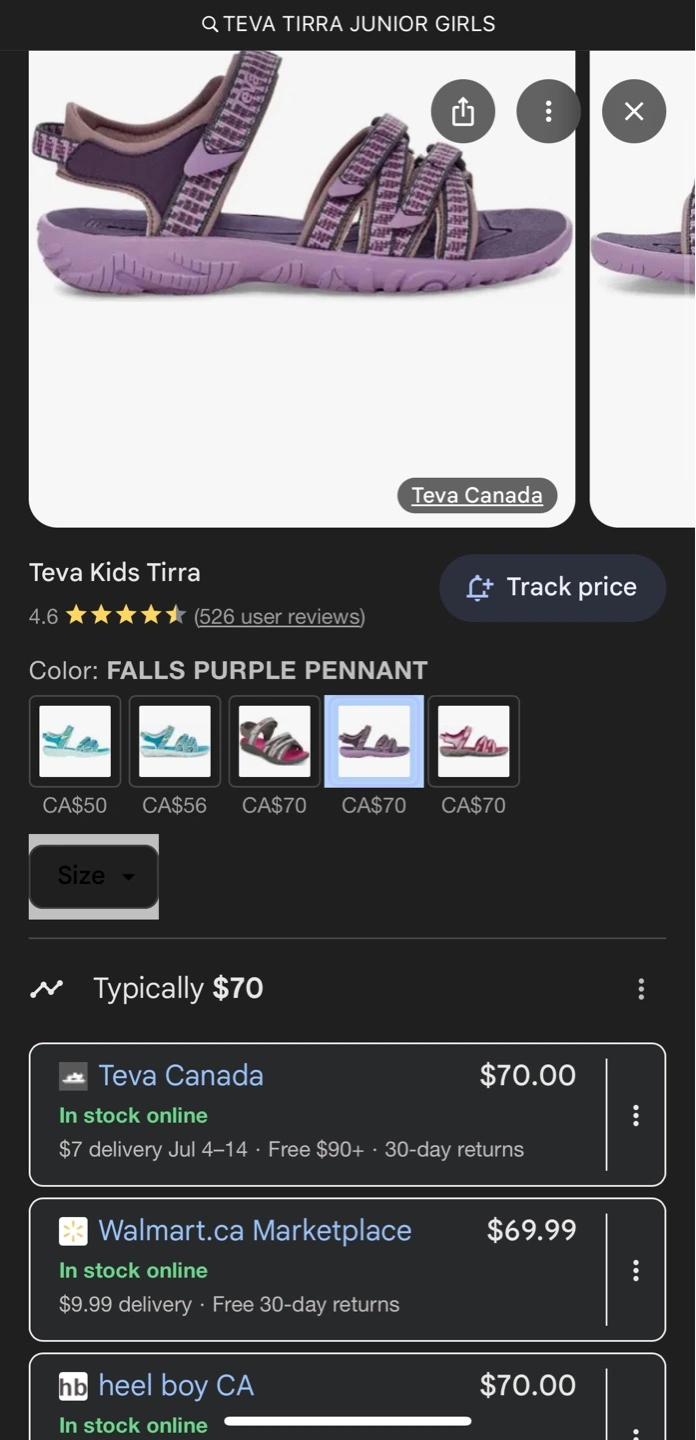This screenshot has height=1440, width=696.
Task: Open the 526 user reviews link
Action: click(x=279, y=616)
